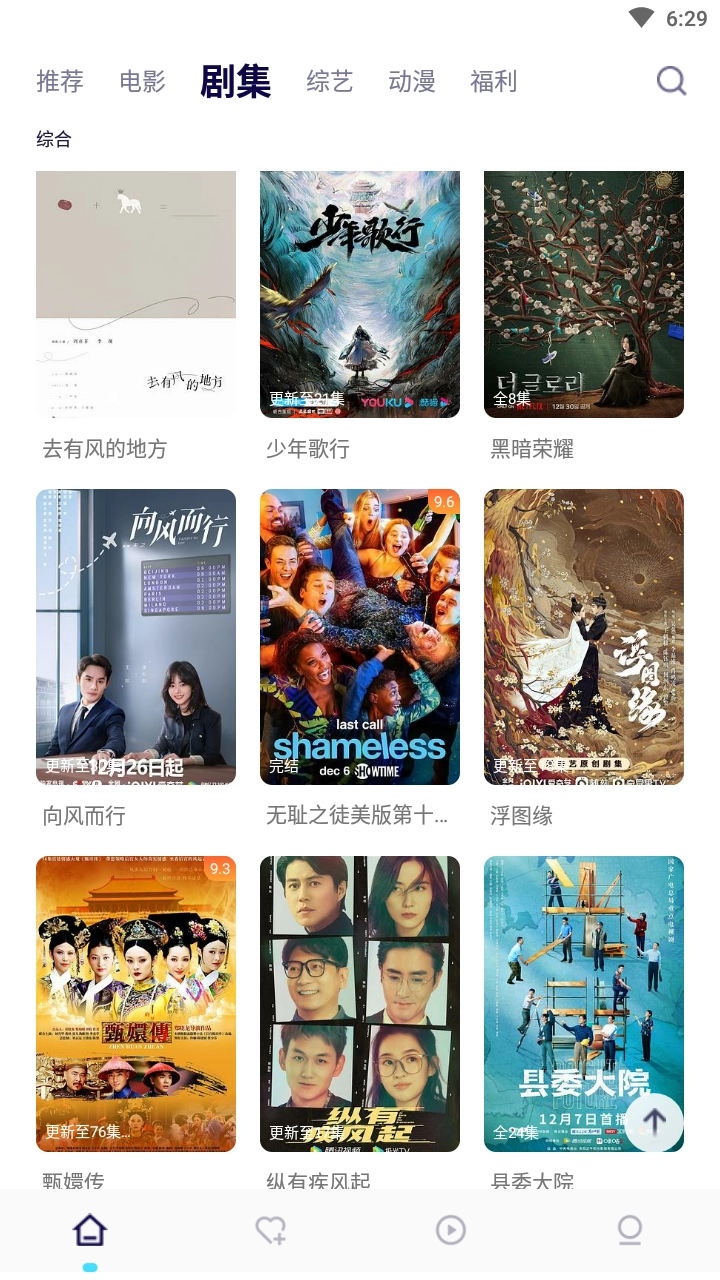Viewport: 720px width, 1280px height.
Task: Open the drama 浮图缘
Action: pyautogui.click(x=584, y=636)
